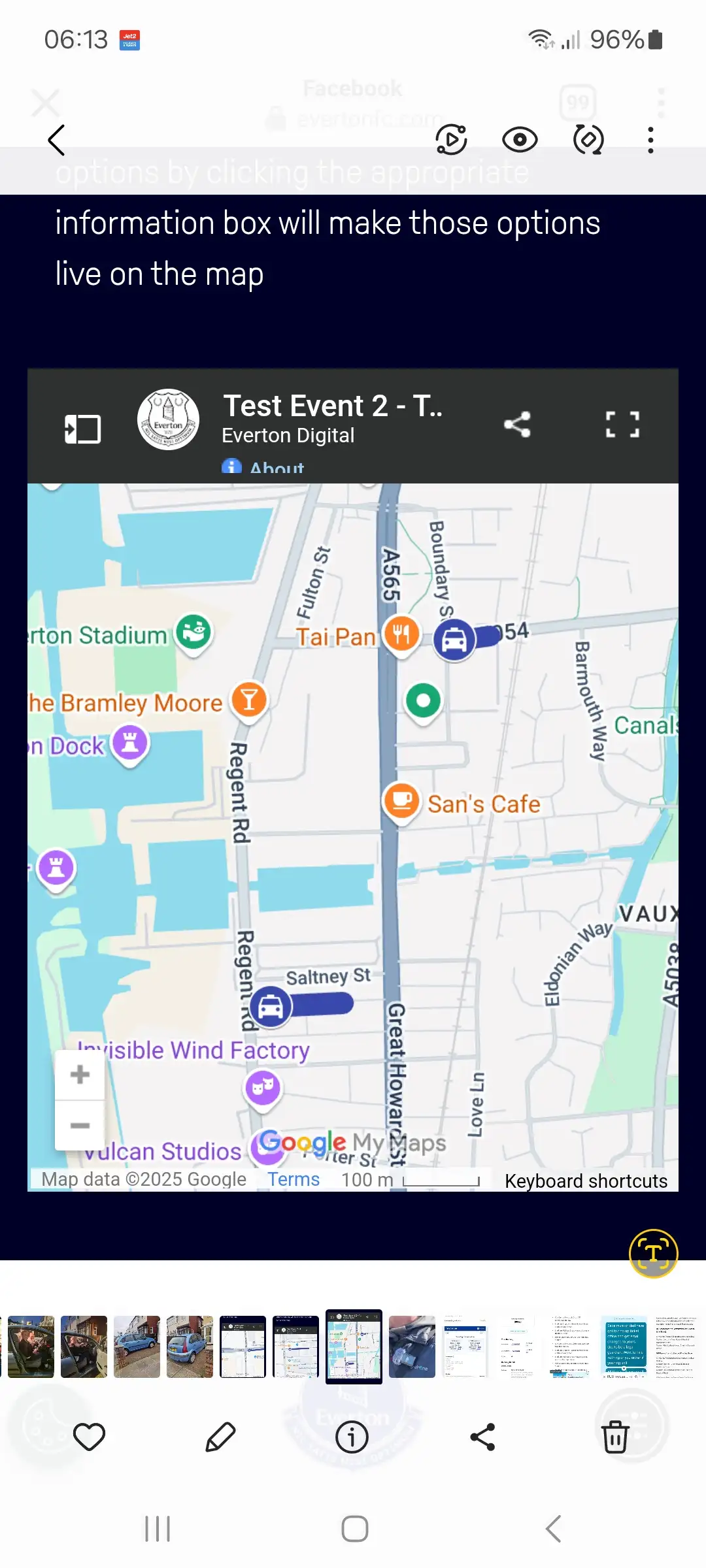Mark this image as favorite
Image resolution: width=706 pixels, height=1568 pixels.
[90, 1437]
